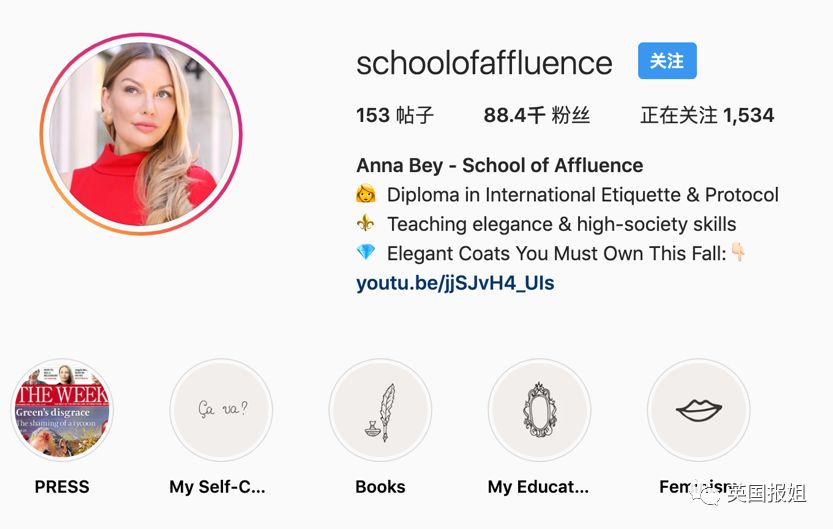The height and width of the screenshot is (529, 833).
Task: Open the PRESS story highlight
Action: coord(62,410)
